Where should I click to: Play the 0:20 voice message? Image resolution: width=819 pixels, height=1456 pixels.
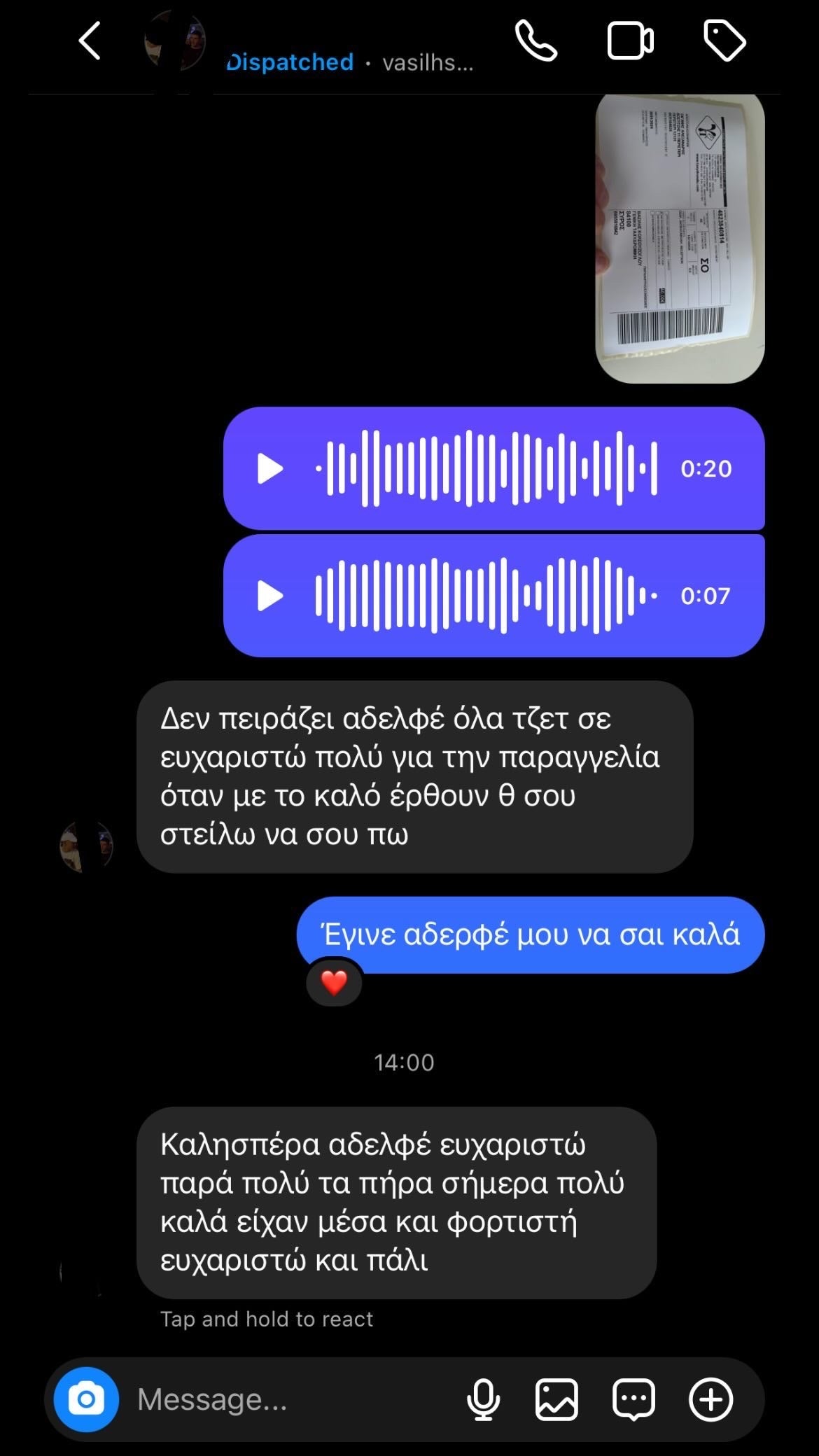pyautogui.click(x=269, y=468)
